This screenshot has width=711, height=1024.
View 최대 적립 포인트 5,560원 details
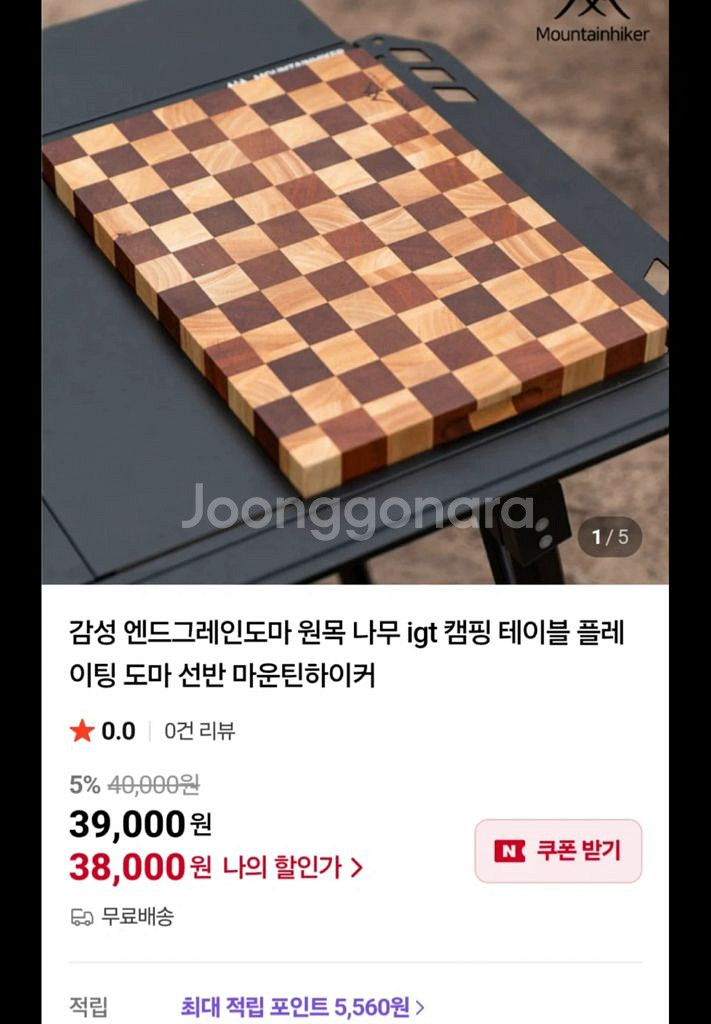coord(302,1006)
